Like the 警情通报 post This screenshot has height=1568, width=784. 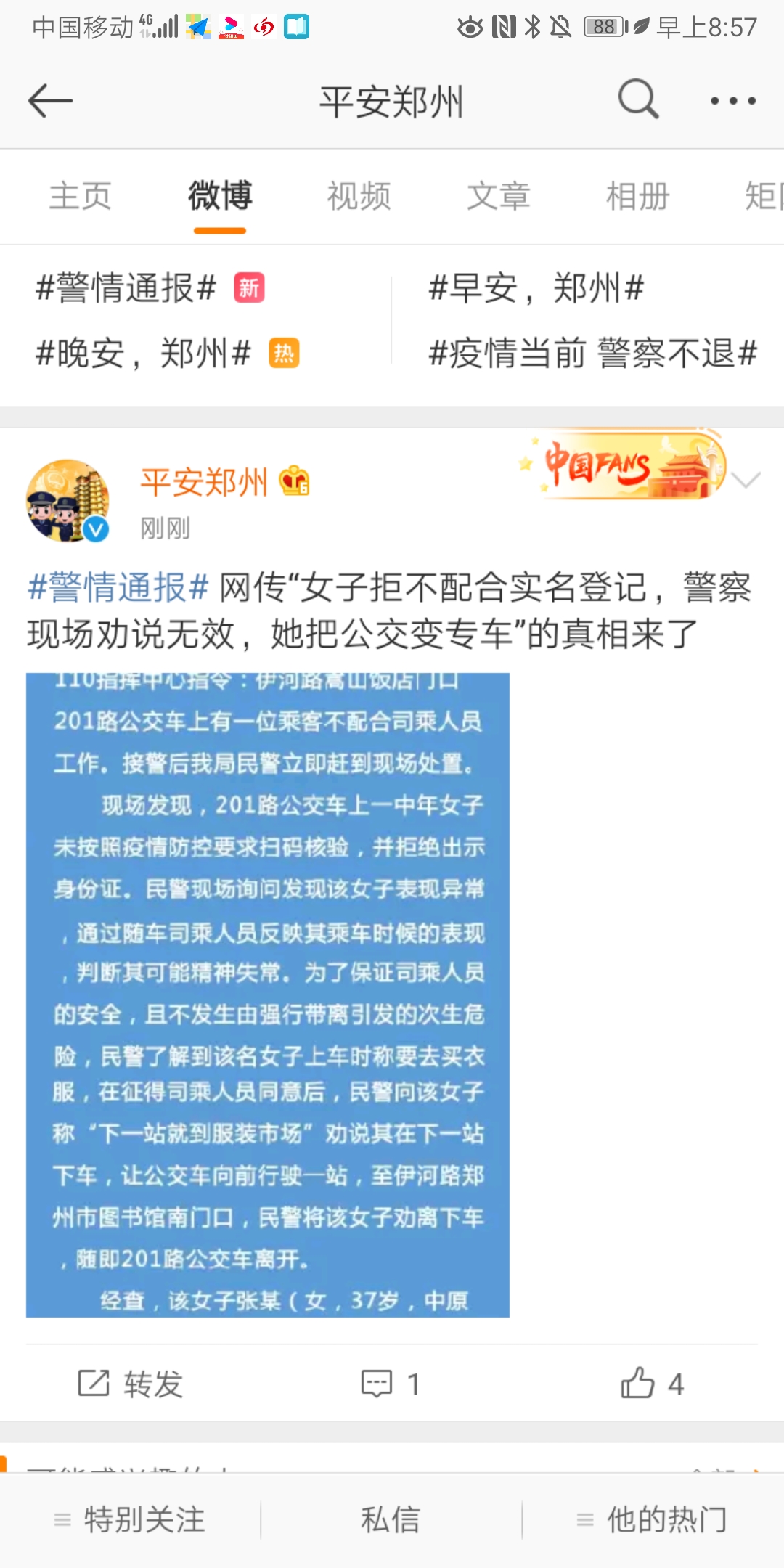[651, 1384]
